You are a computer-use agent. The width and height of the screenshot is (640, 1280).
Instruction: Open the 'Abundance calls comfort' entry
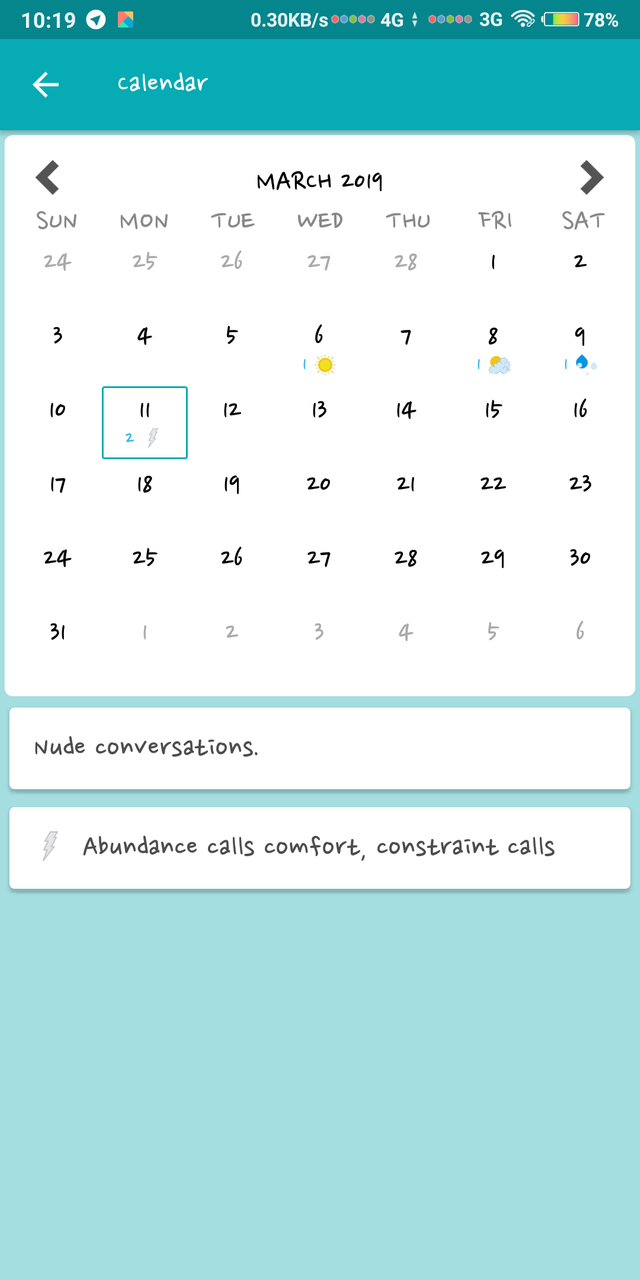[320, 847]
